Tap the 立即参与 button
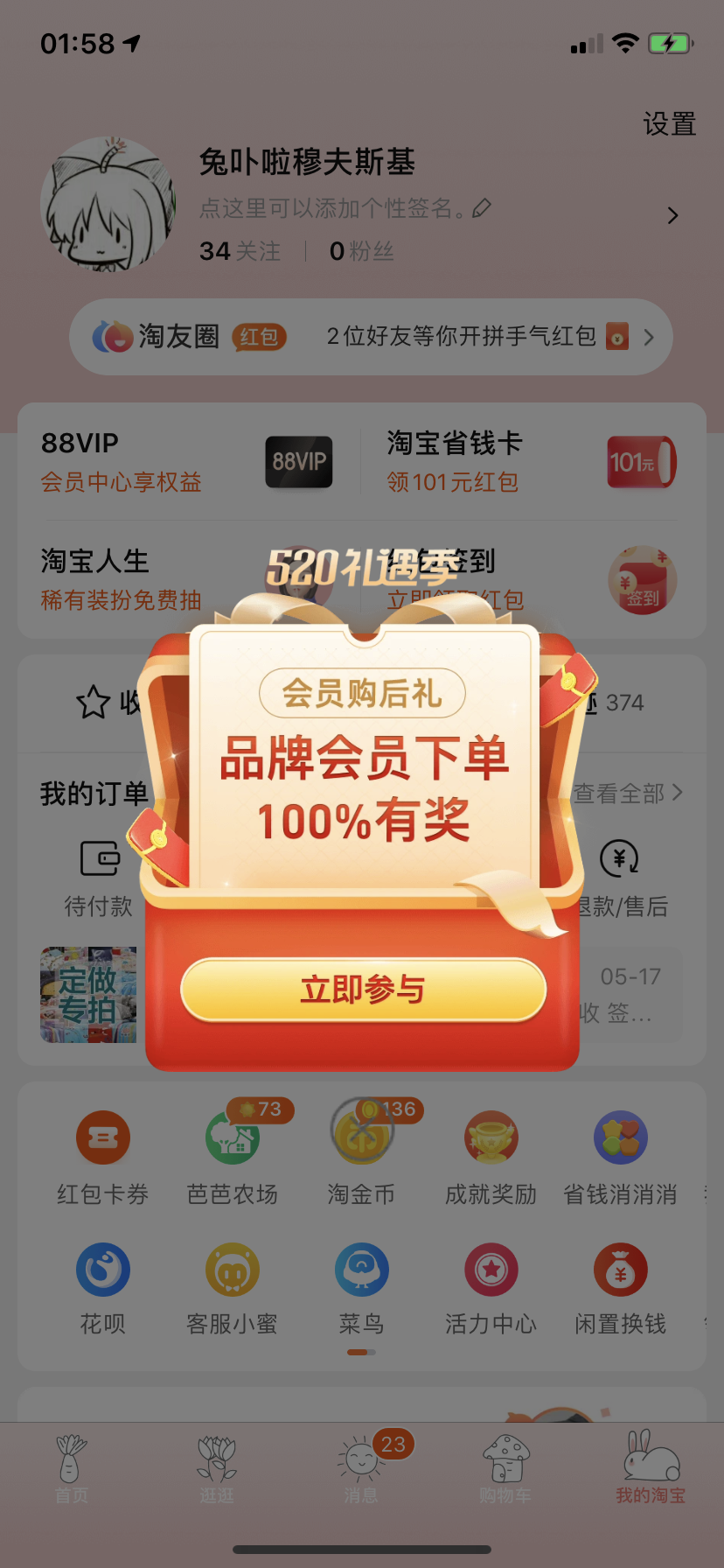Image resolution: width=724 pixels, height=1568 pixels. click(x=363, y=990)
